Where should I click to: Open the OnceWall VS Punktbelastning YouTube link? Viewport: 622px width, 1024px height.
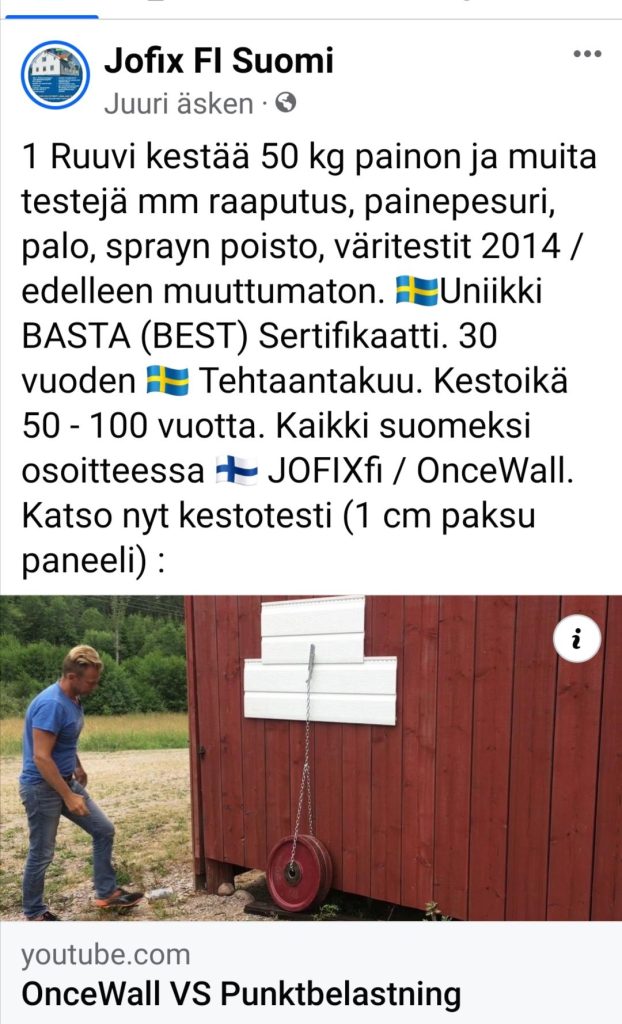click(x=241, y=994)
